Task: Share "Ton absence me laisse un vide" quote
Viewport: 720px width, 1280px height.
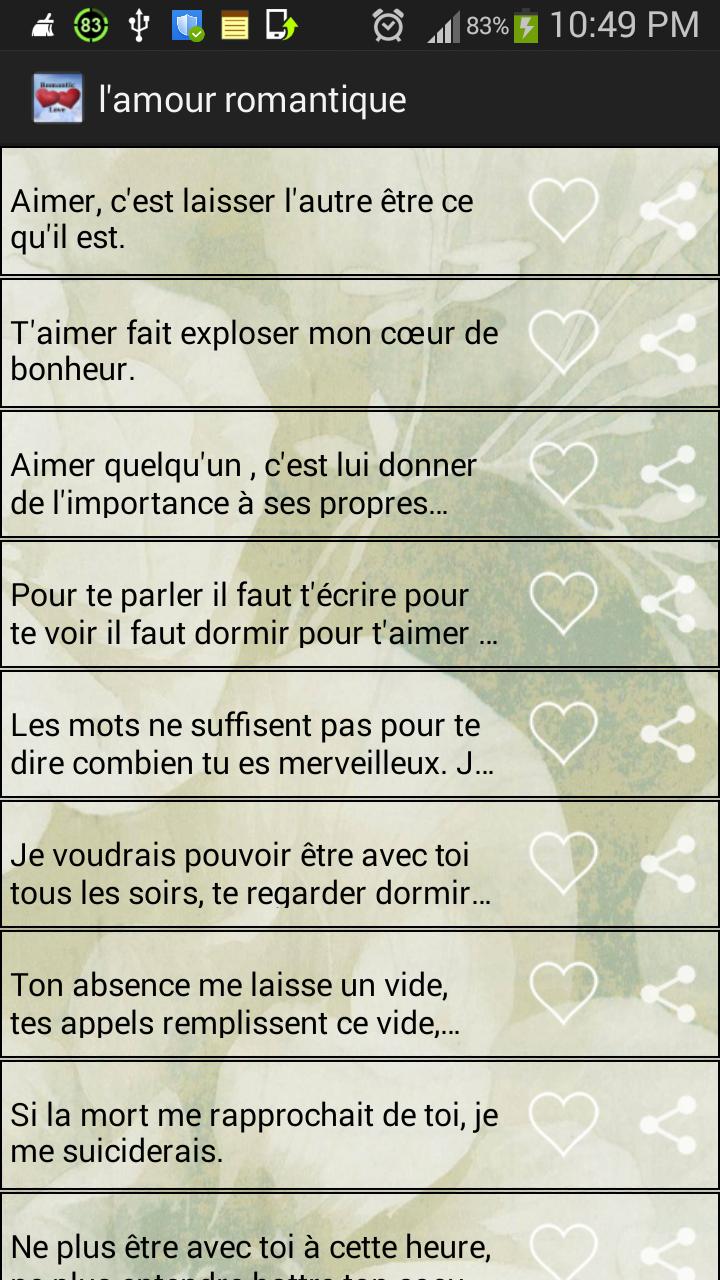Action: 668,992
